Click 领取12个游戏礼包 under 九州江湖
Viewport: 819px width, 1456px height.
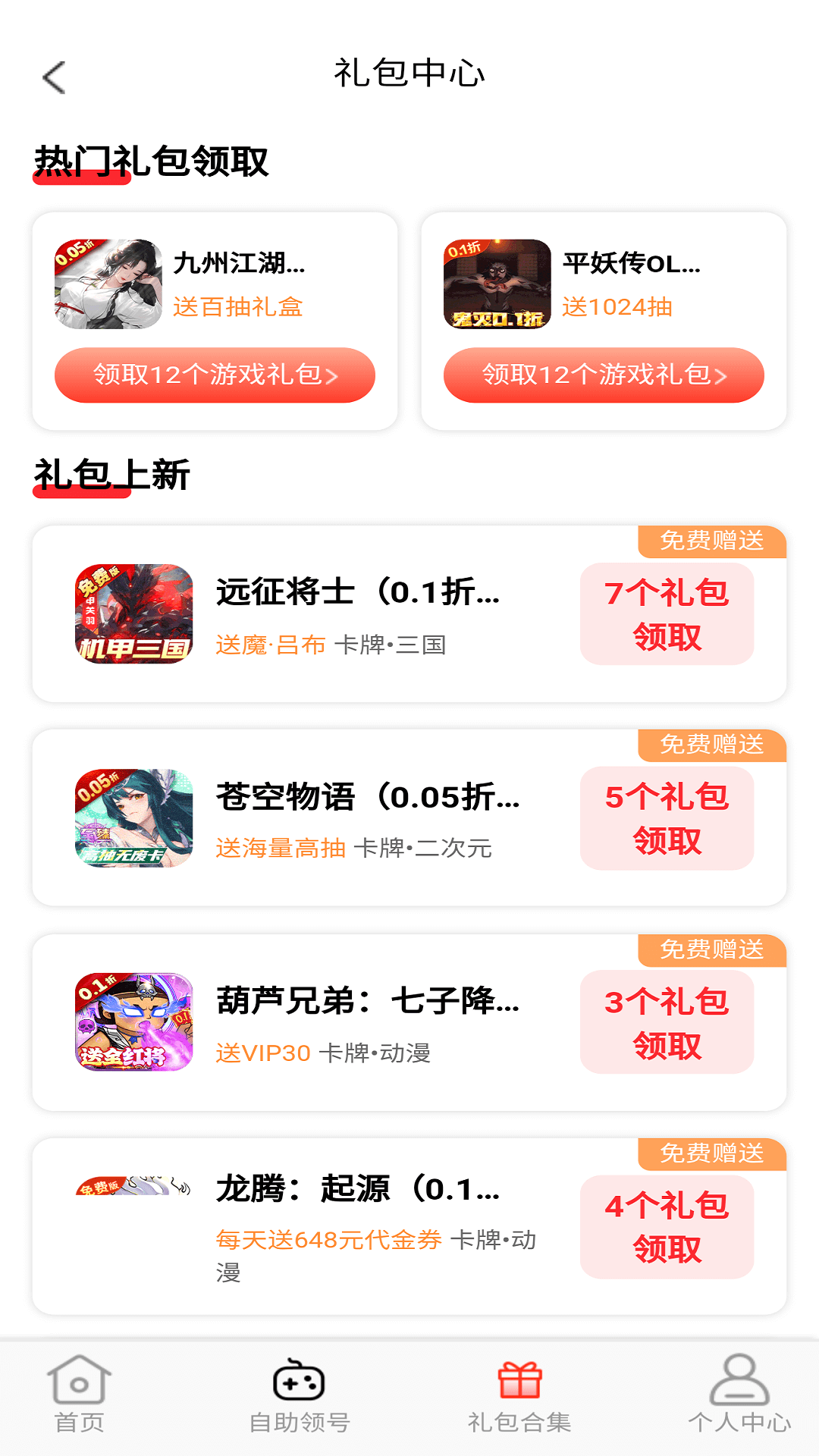213,375
